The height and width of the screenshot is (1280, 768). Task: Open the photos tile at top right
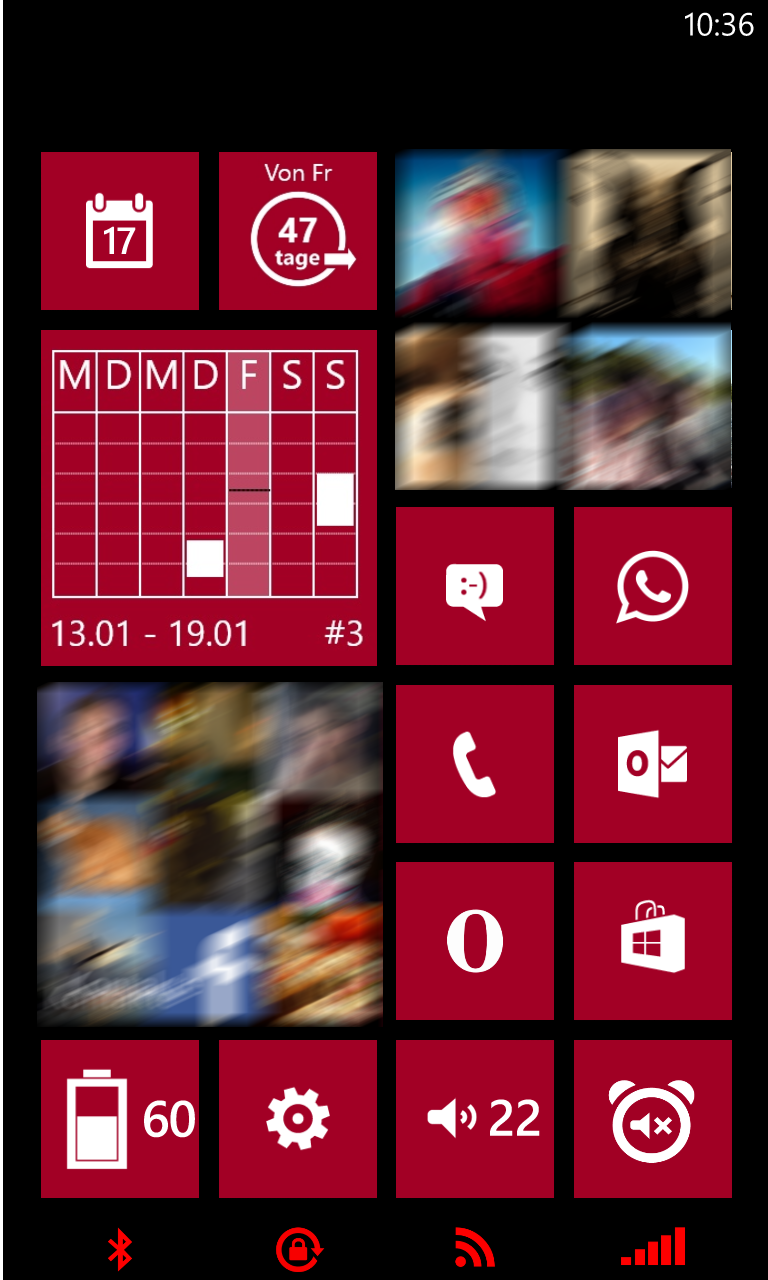564,320
